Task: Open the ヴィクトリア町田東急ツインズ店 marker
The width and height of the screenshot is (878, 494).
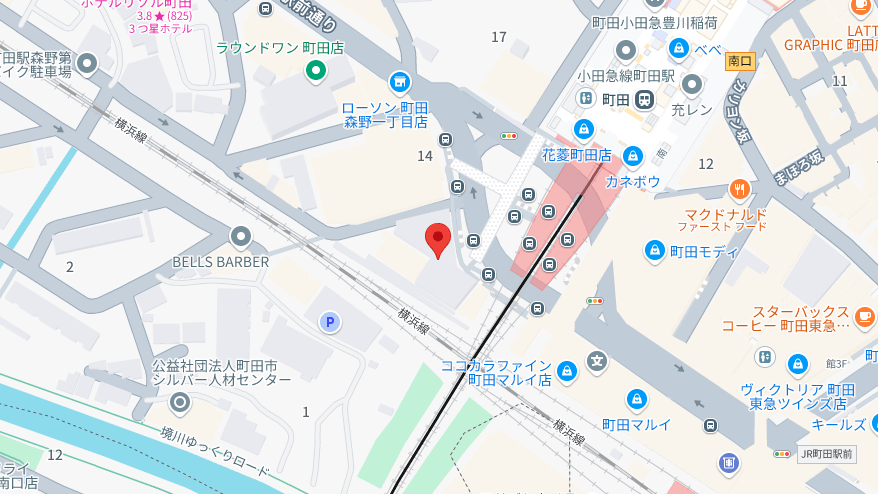Action: [797, 364]
